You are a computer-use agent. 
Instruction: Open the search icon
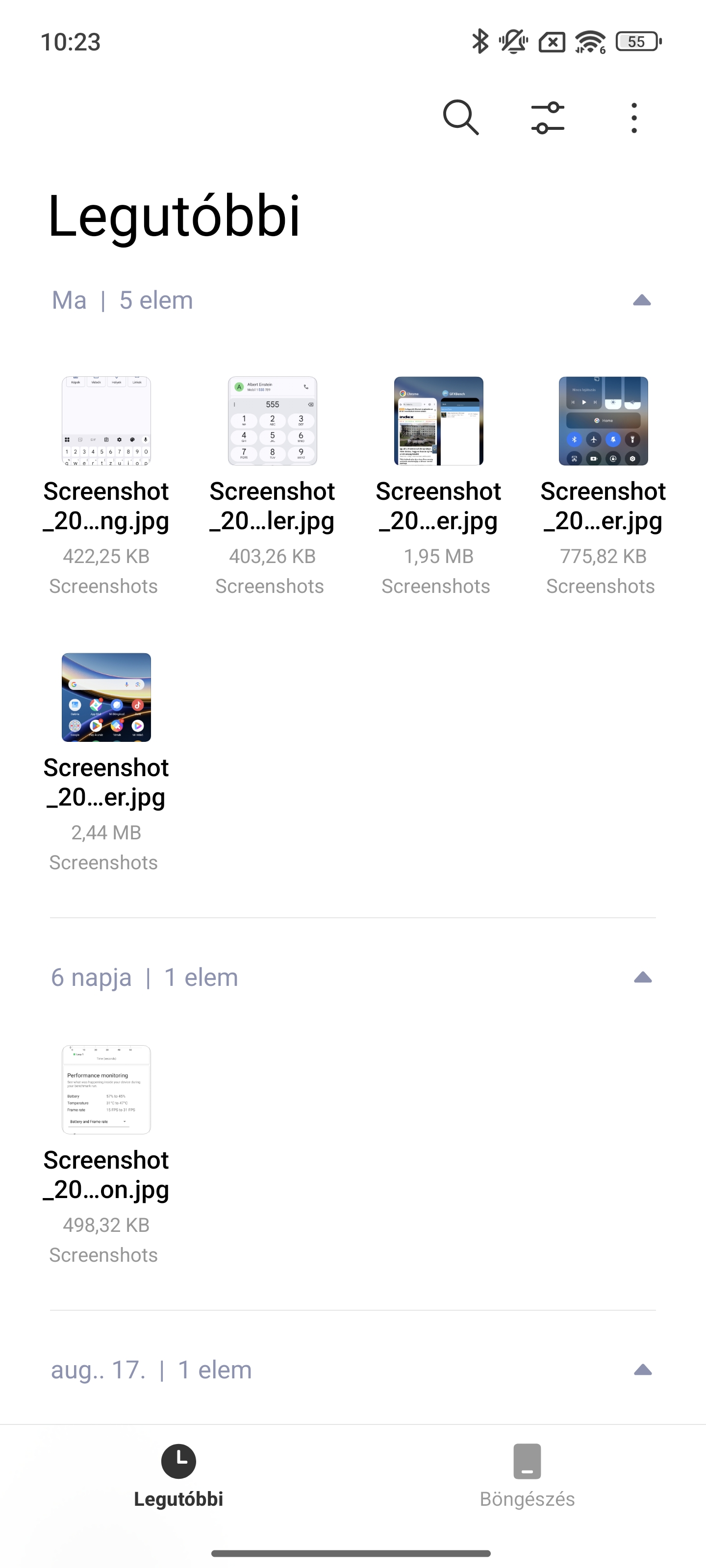pyautogui.click(x=461, y=118)
